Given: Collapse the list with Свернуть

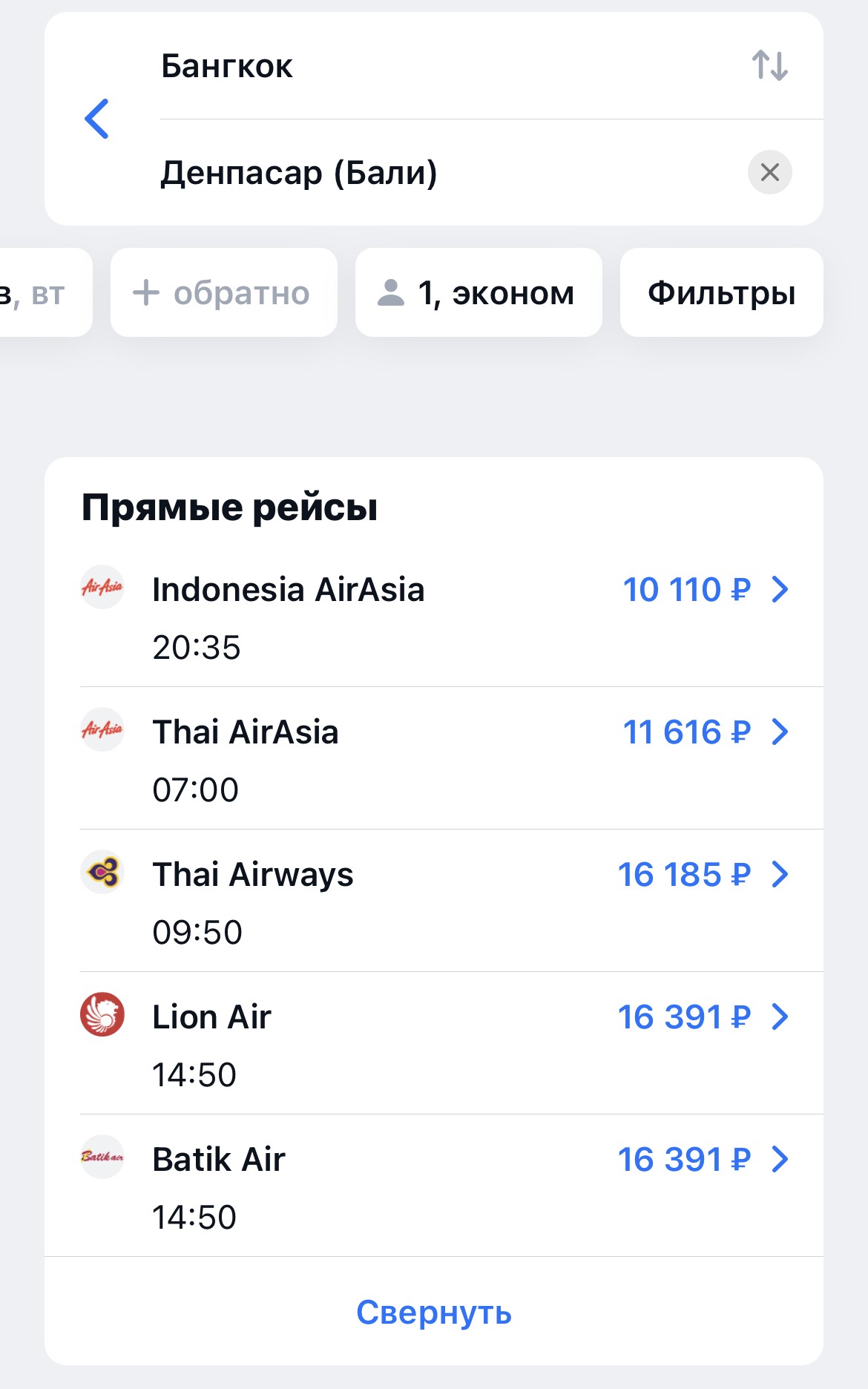Looking at the screenshot, I should click(434, 1312).
